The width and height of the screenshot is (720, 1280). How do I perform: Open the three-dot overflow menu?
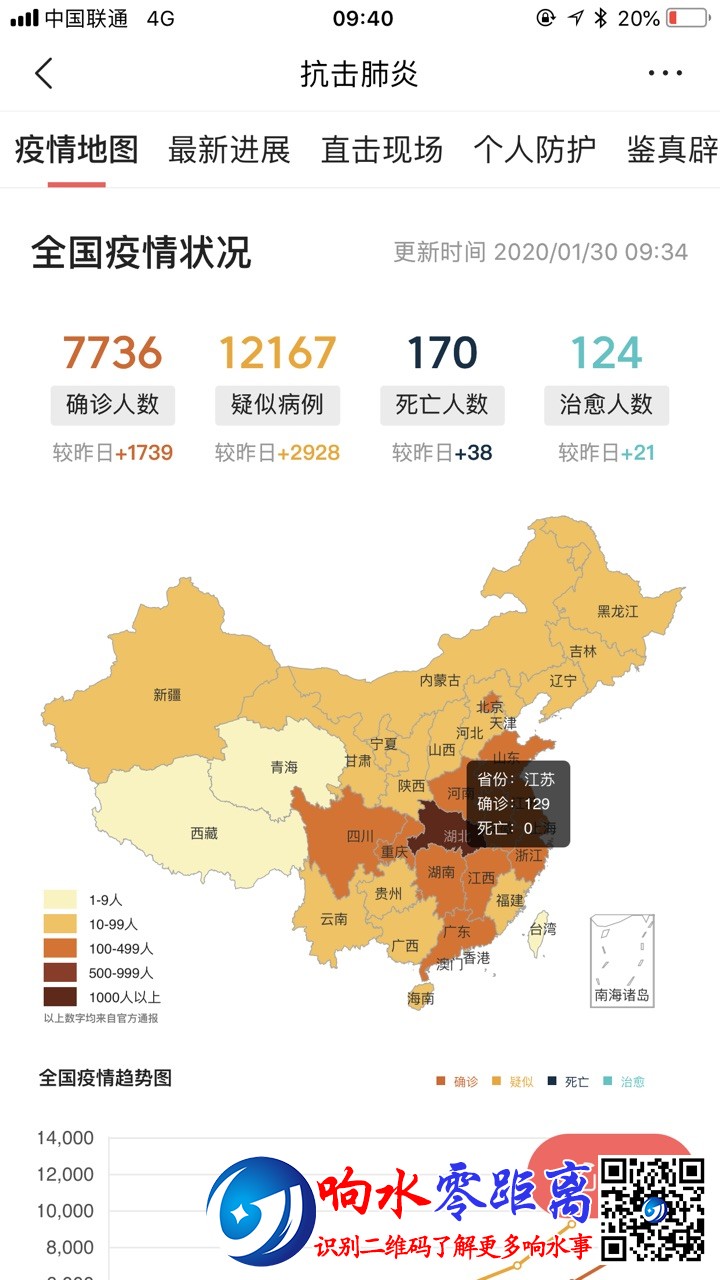[x=665, y=73]
